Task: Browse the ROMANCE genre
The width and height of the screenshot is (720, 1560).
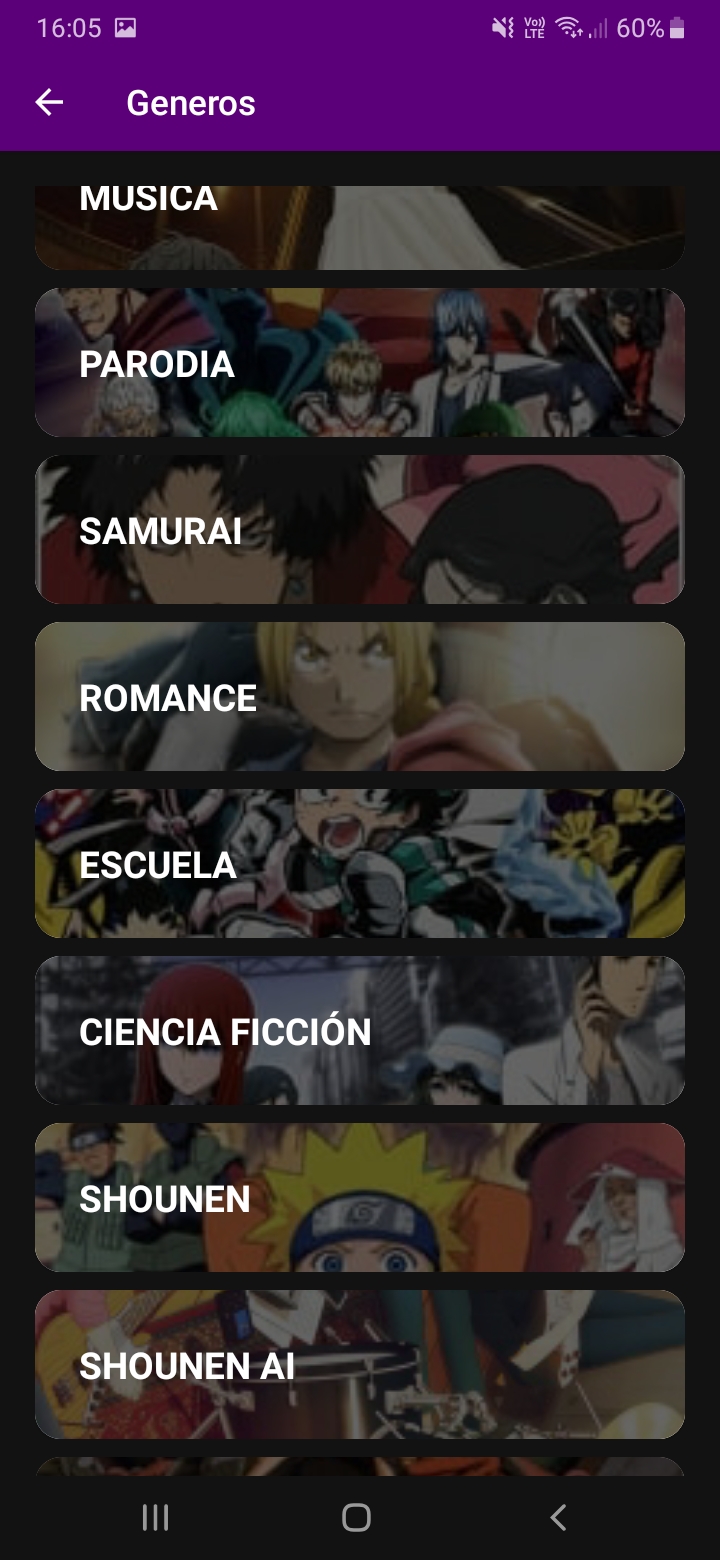Action: 360,697
